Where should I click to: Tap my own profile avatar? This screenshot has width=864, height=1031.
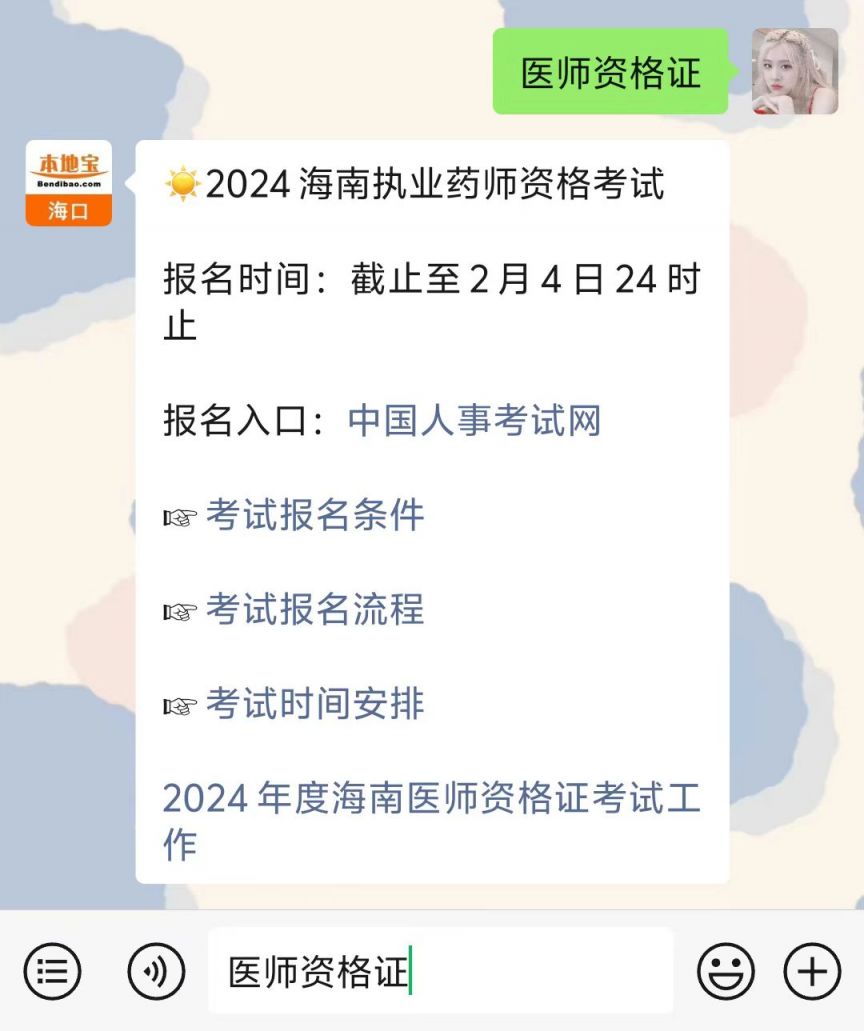(x=794, y=71)
